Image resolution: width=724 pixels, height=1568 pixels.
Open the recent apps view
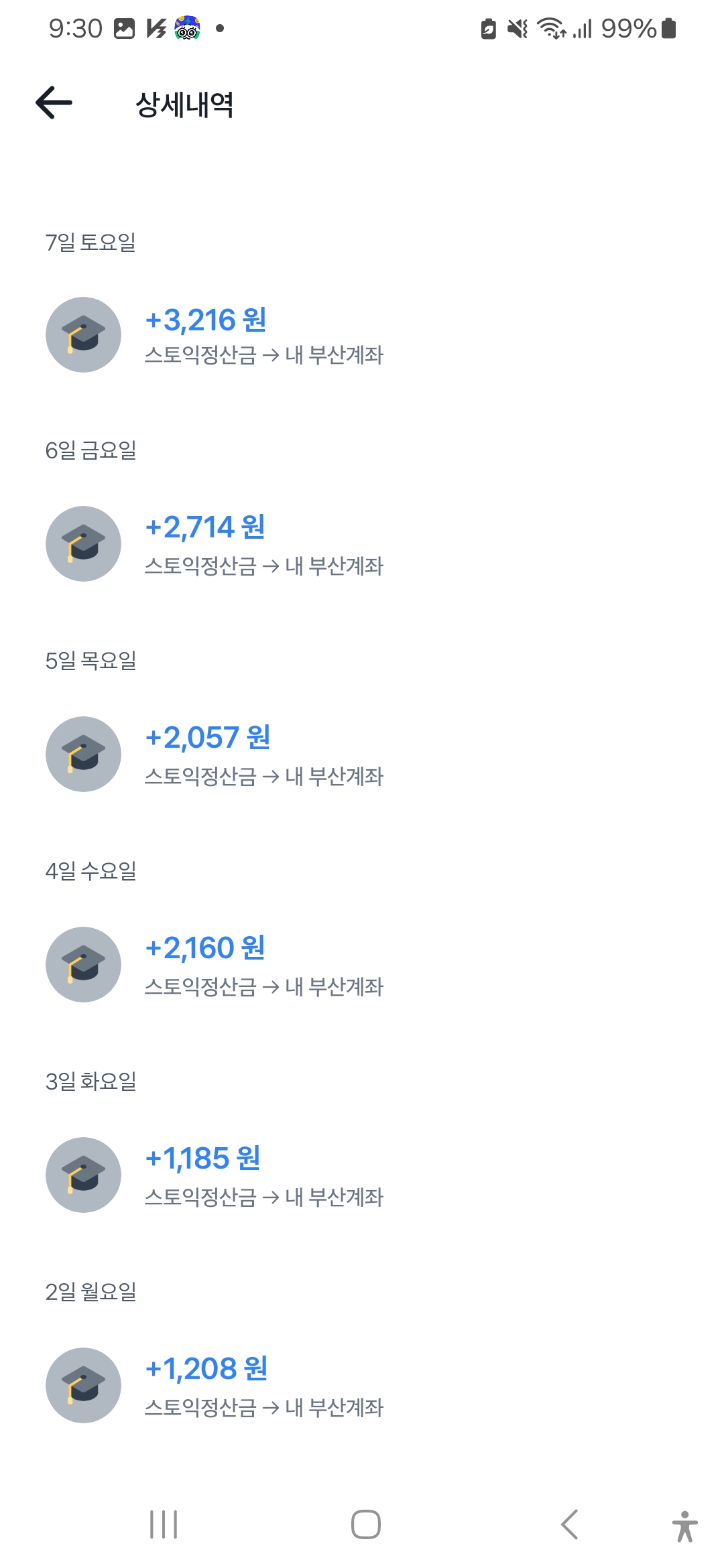tap(164, 1524)
